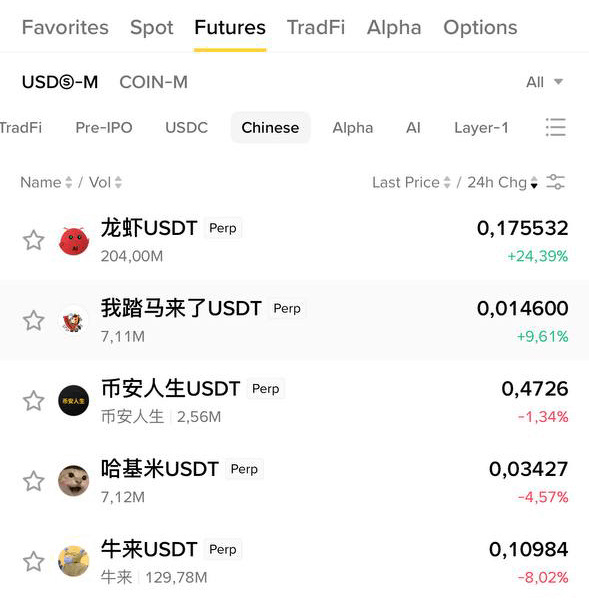Open the Spot tab
The width and height of the screenshot is (589, 606).
(x=152, y=28)
